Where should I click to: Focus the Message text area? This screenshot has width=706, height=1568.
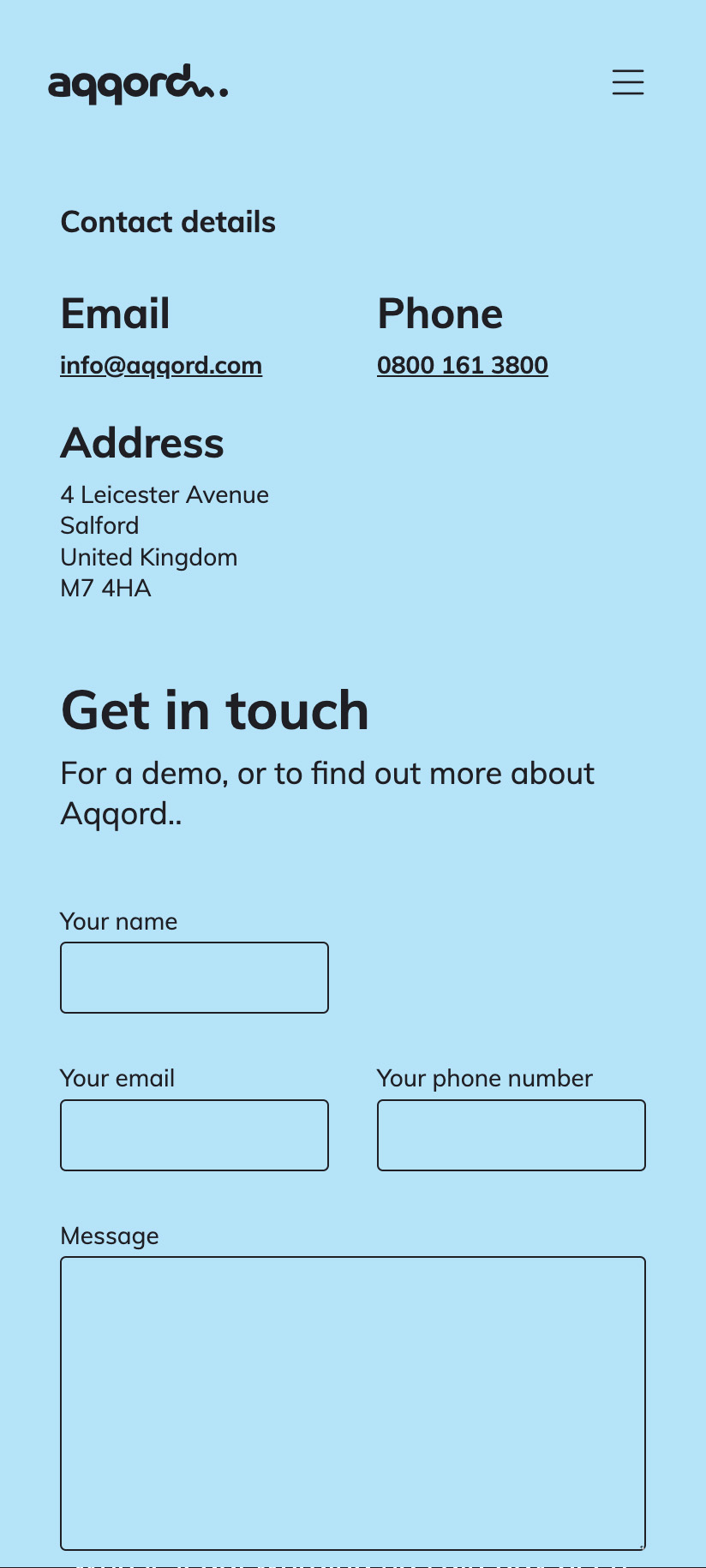[353, 1403]
